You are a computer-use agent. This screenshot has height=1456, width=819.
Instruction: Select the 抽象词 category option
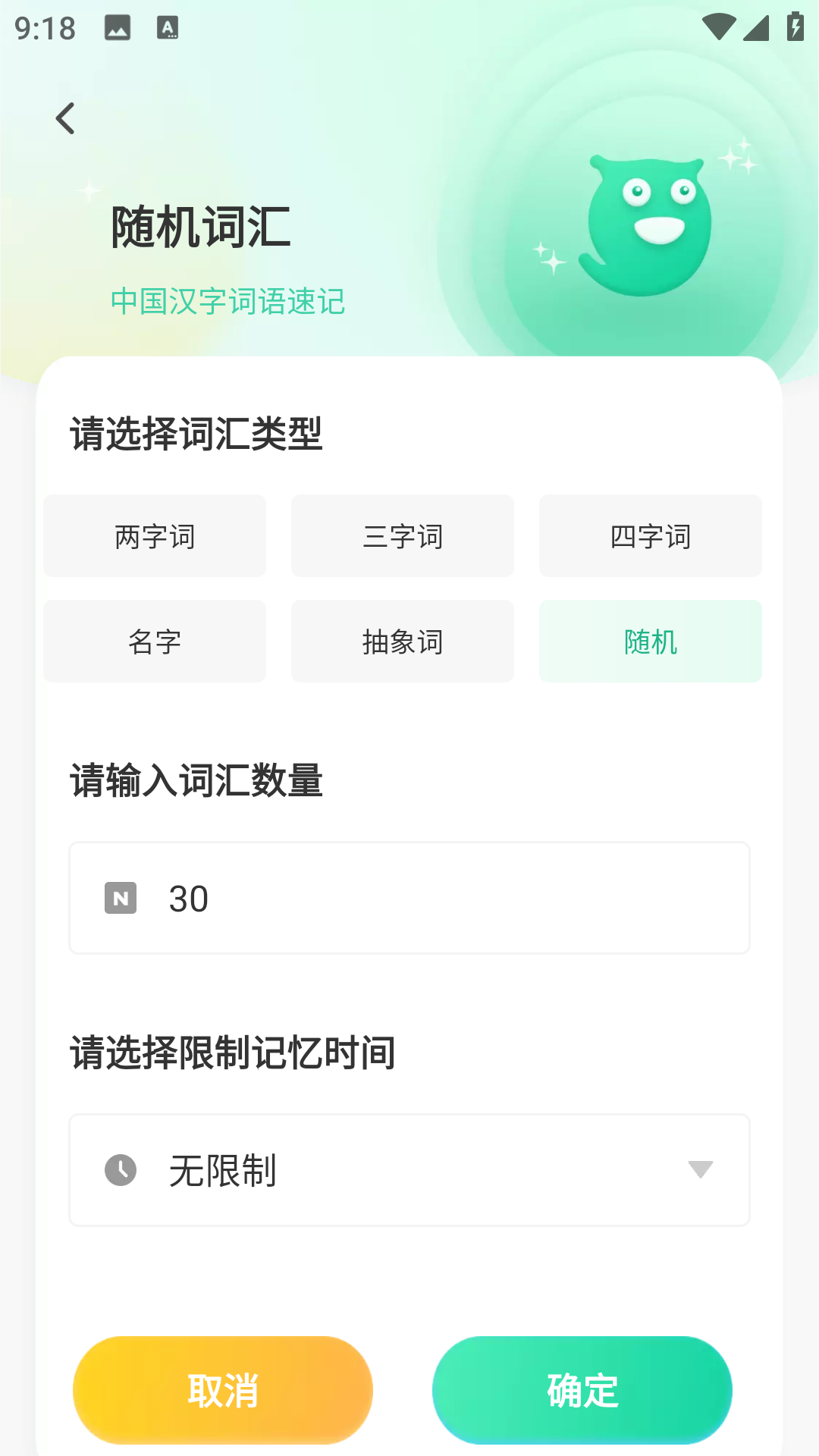pyautogui.click(x=402, y=641)
